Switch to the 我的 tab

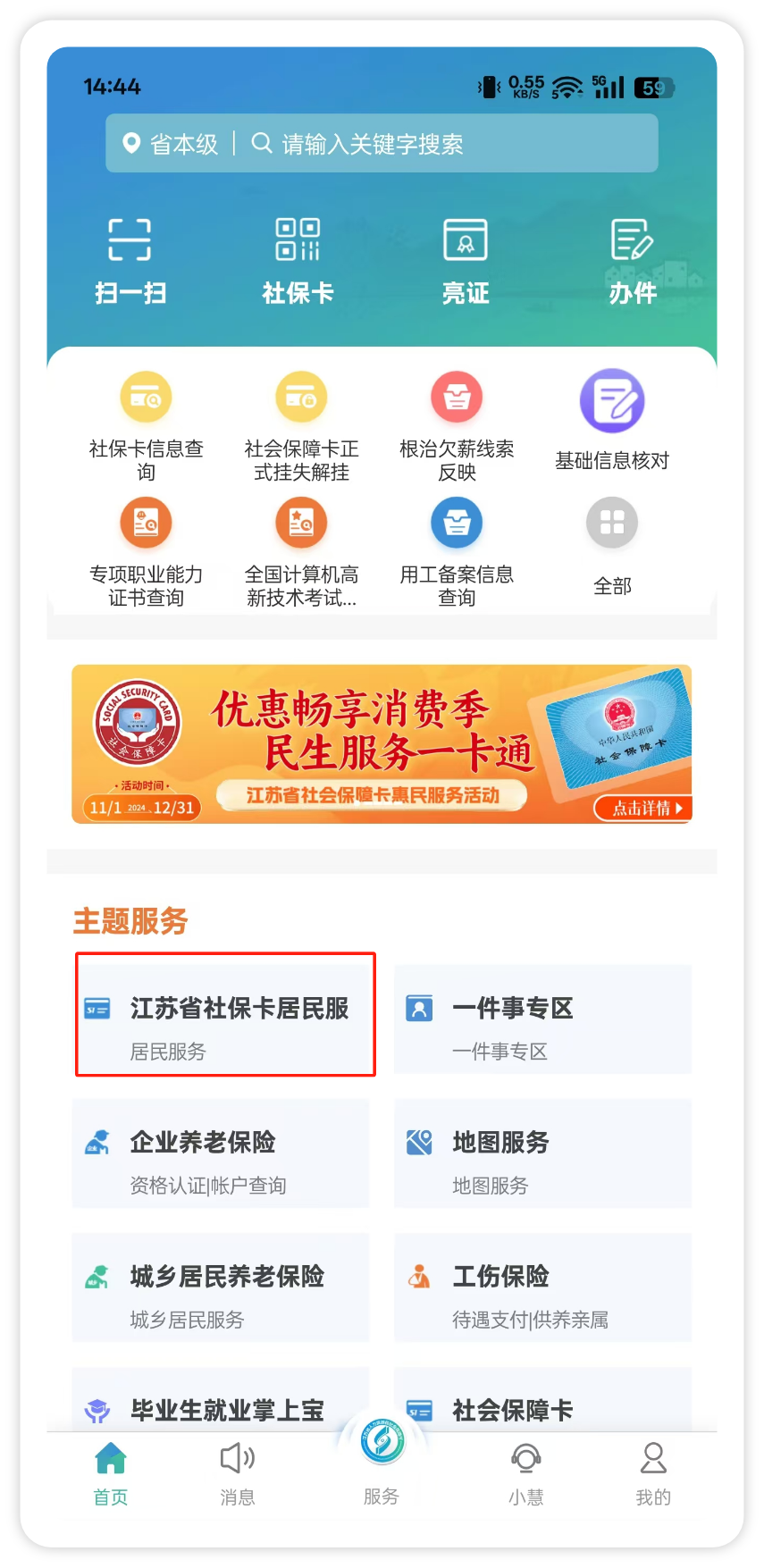[653, 1472]
